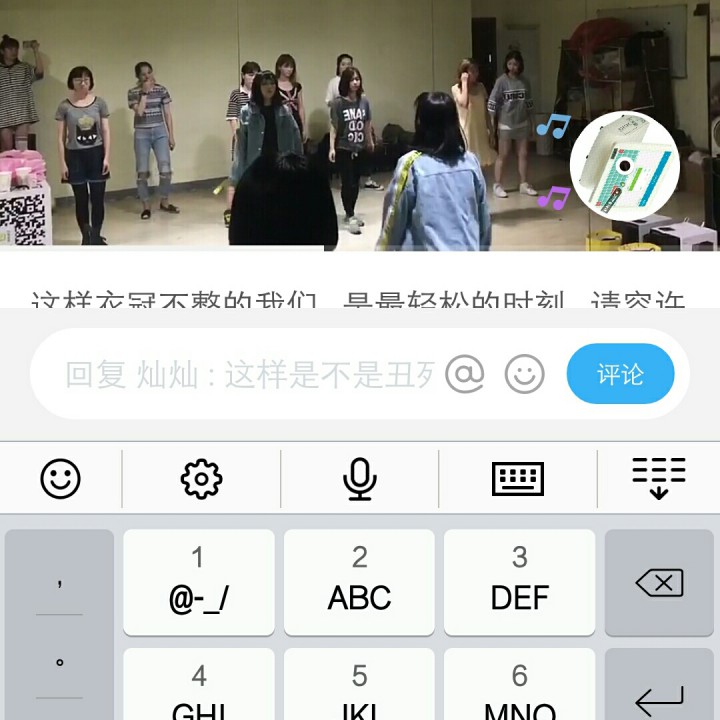This screenshot has height=720, width=720.
Task: Start voice input with microphone
Action: pos(359,479)
